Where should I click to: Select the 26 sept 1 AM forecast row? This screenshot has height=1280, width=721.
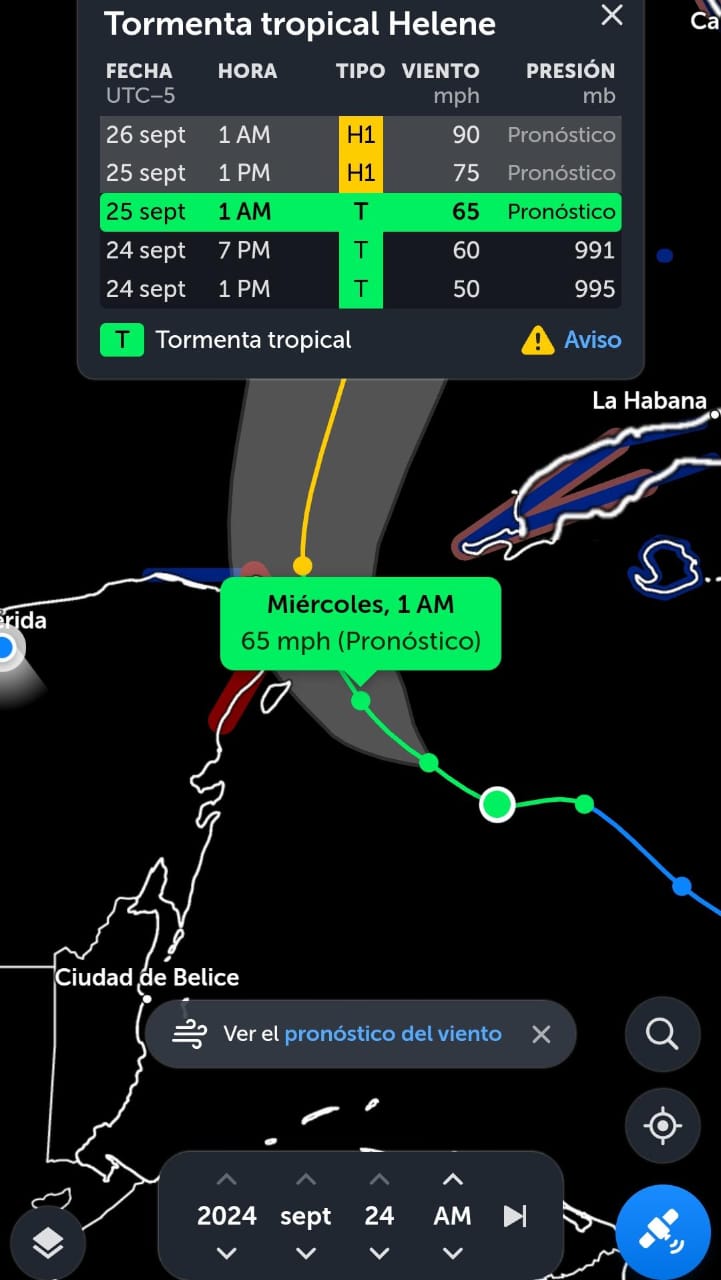[360, 135]
